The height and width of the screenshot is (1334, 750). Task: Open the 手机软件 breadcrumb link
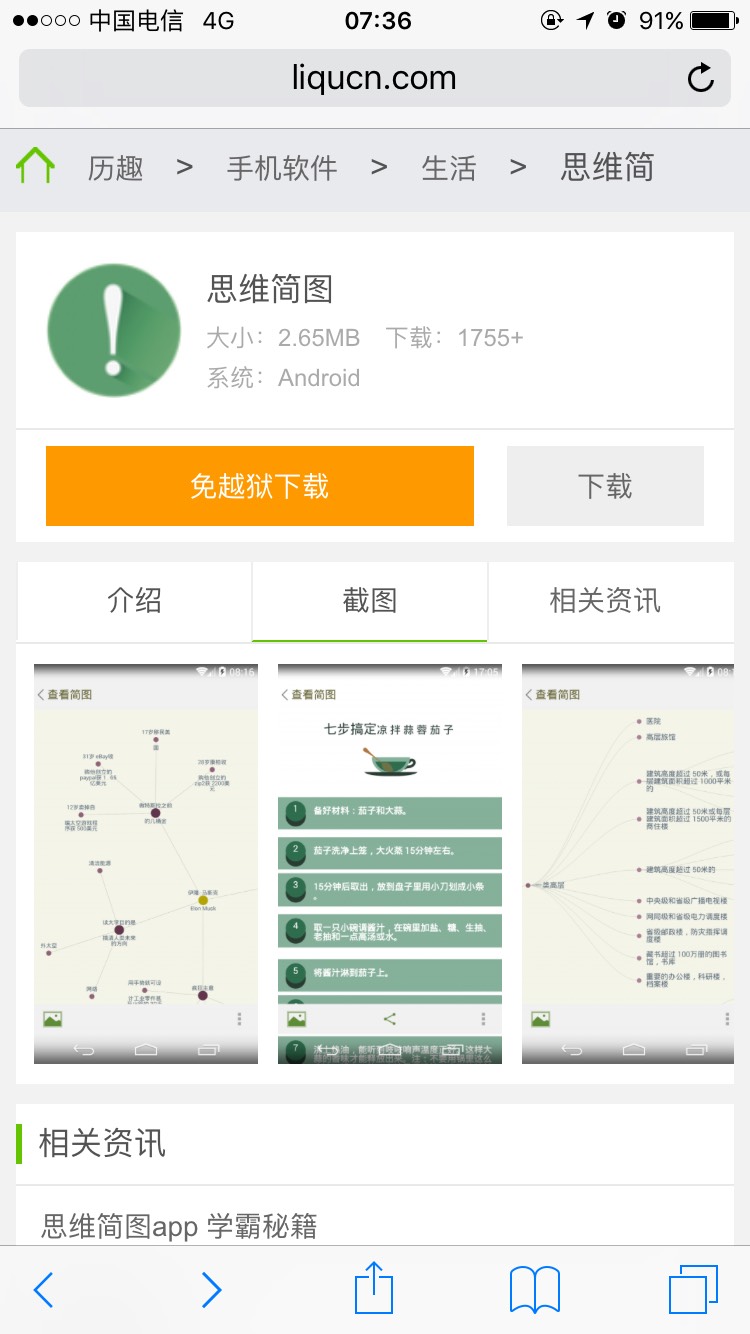281,168
